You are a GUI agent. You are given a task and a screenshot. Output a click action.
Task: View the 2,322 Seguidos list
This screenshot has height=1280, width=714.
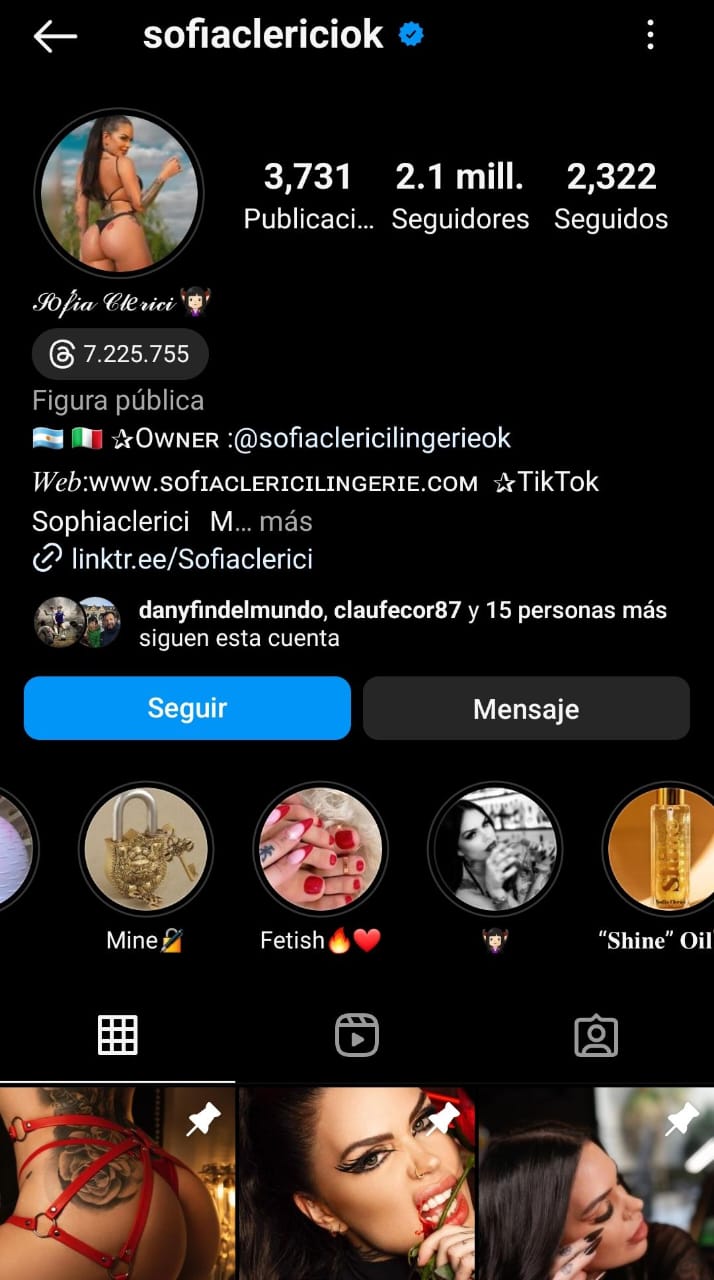click(x=611, y=195)
